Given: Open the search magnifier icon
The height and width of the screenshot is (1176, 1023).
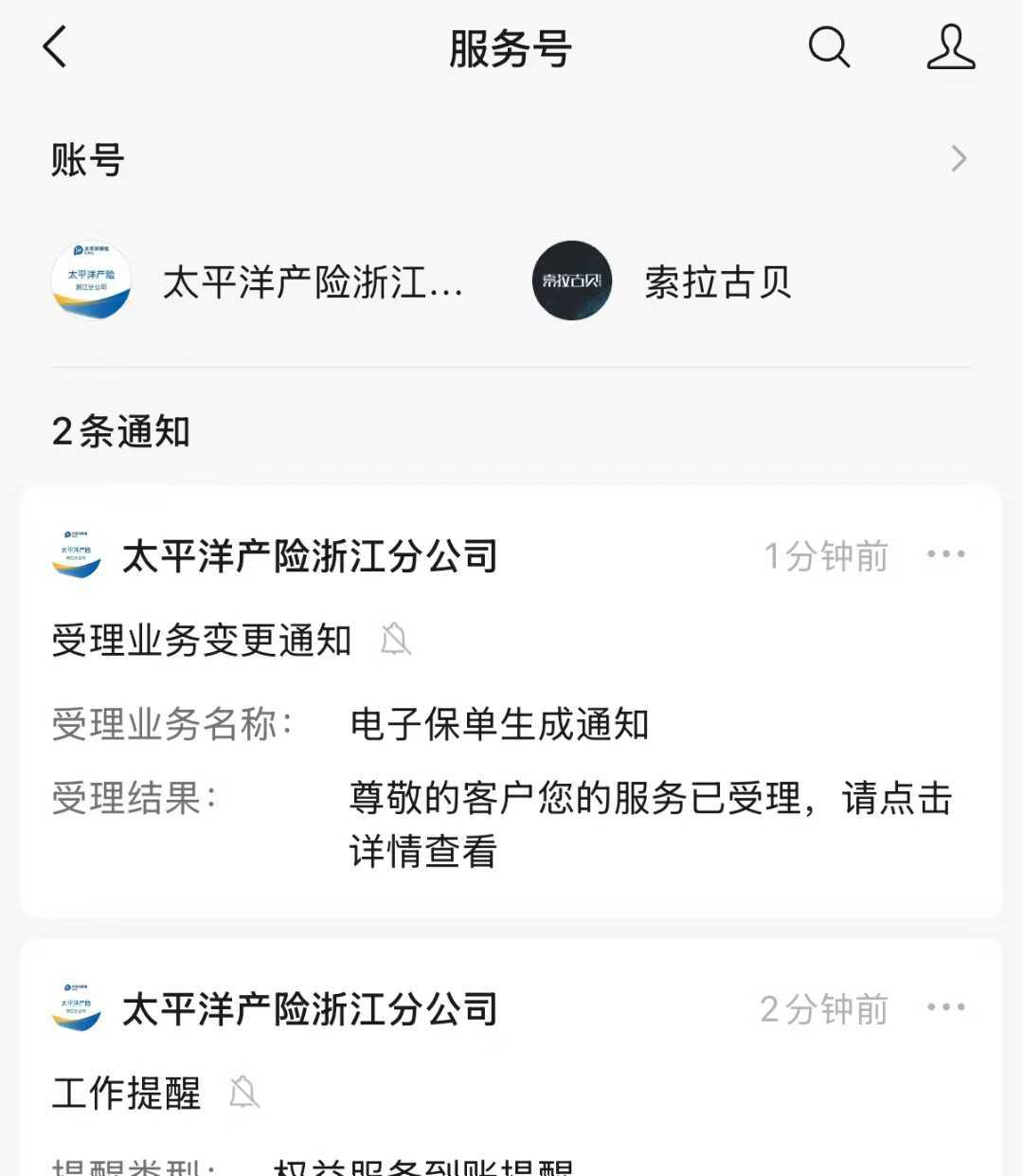Looking at the screenshot, I should tap(829, 47).
